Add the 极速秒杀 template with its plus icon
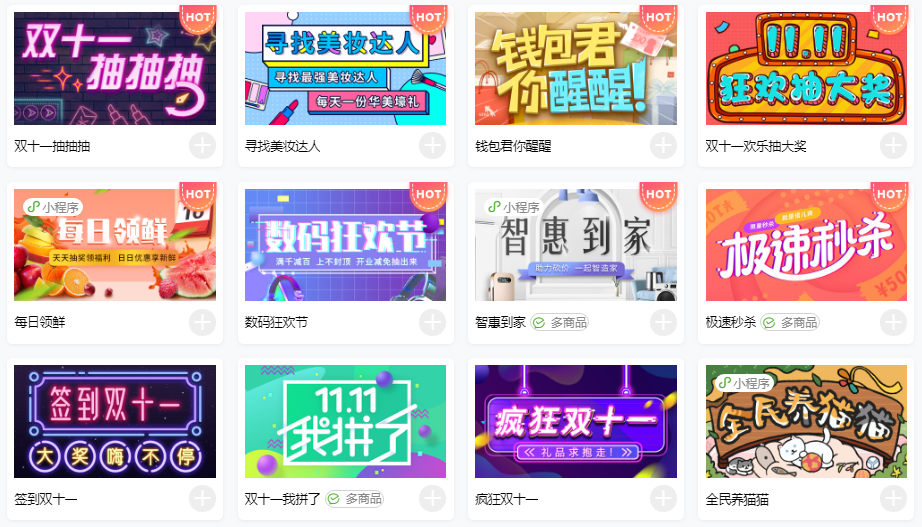This screenshot has width=922, height=527. [x=893, y=323]
